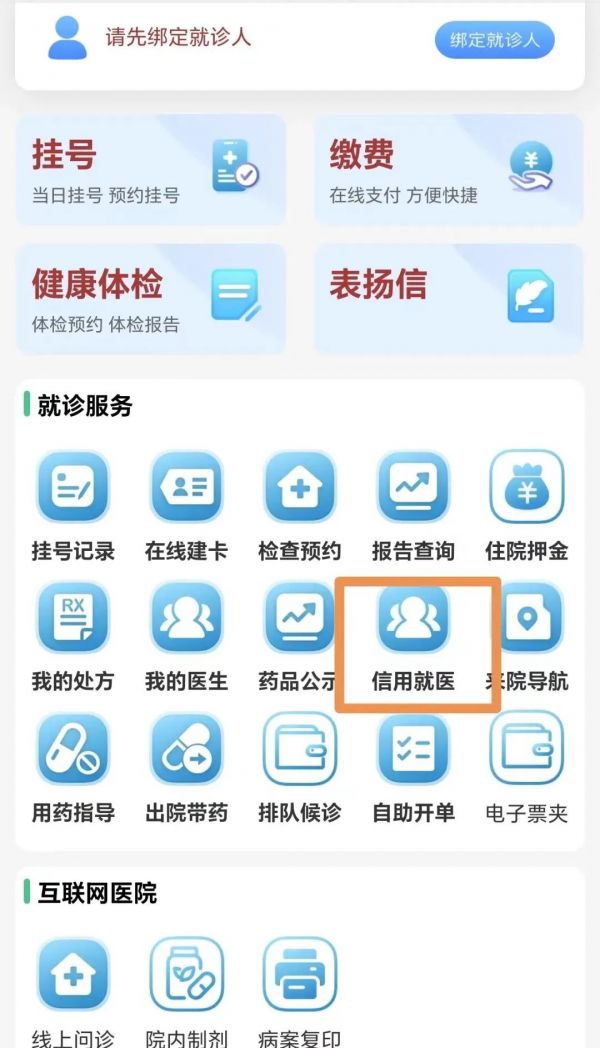The height and width of the screenshot is (1048, 600).
Task: Open 信用就医
Action: coord(414,637)
